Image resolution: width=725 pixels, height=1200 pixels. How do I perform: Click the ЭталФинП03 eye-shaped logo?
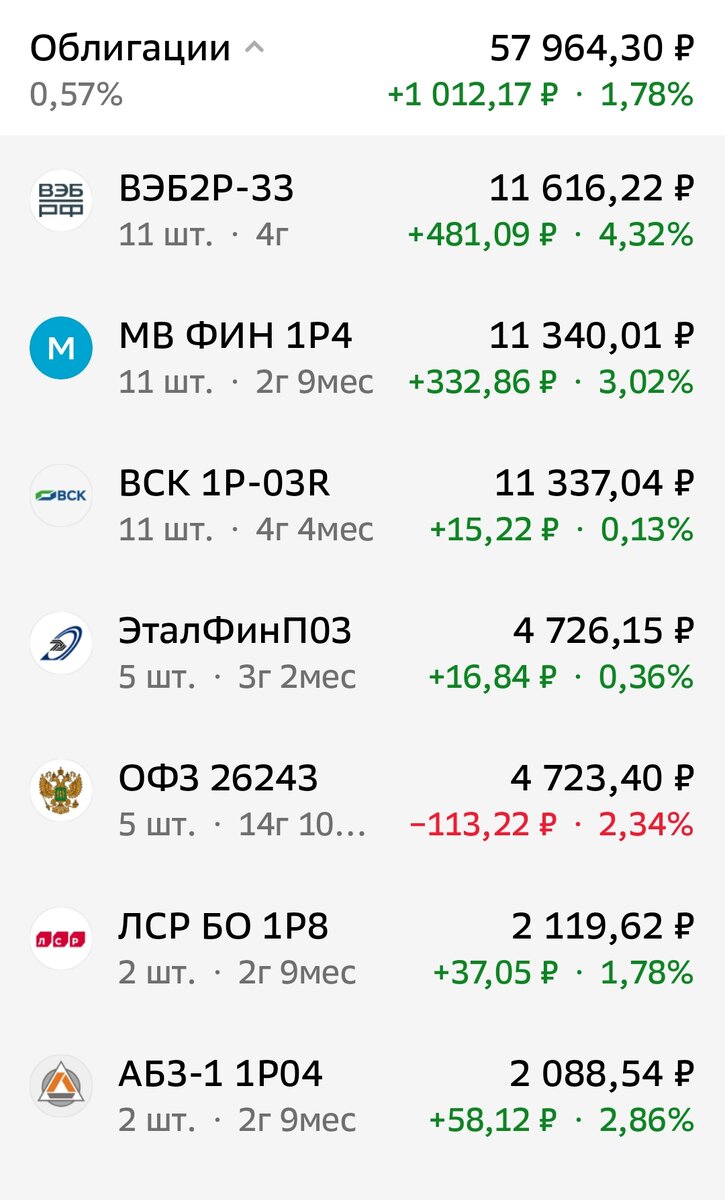coord(62,643)
